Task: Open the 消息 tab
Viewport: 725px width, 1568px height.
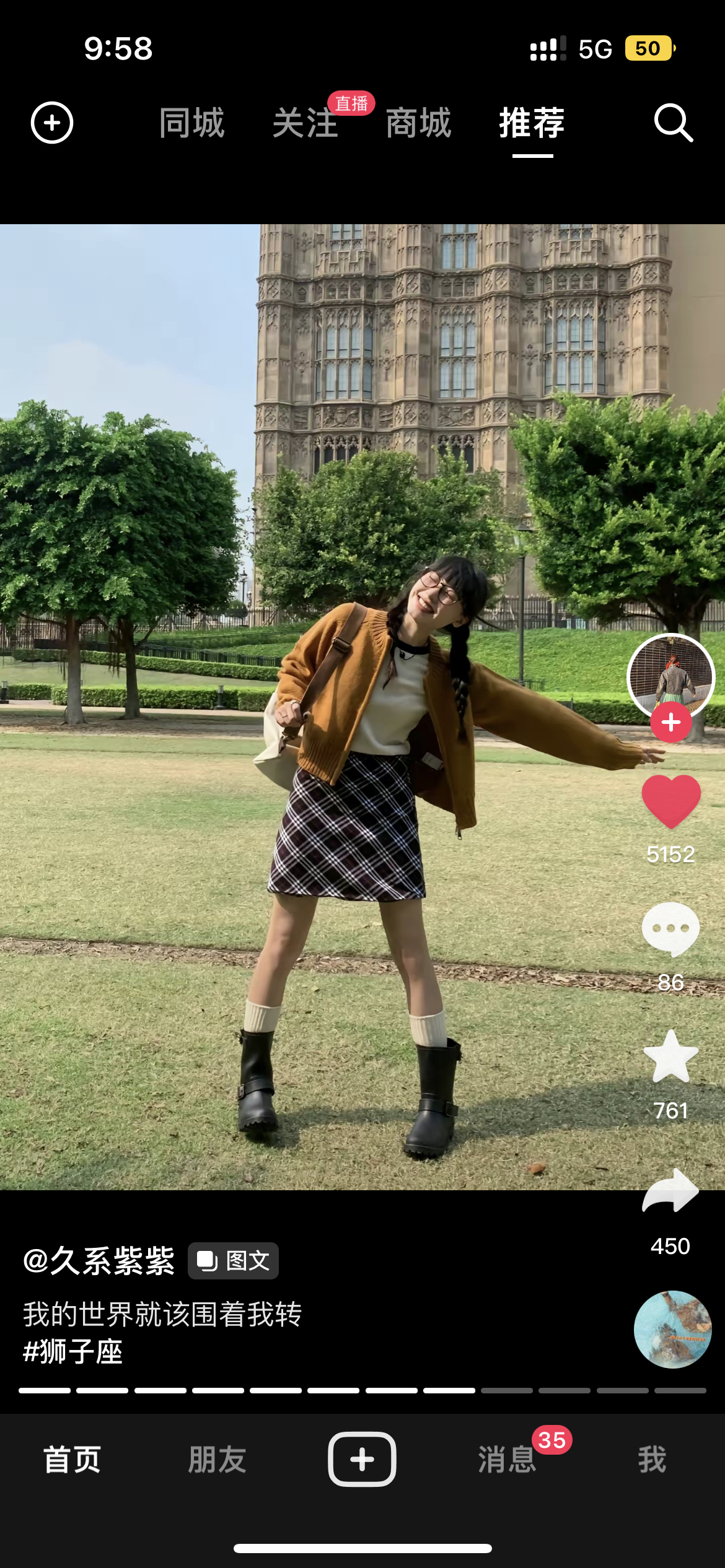Action: pos(507,1460)
